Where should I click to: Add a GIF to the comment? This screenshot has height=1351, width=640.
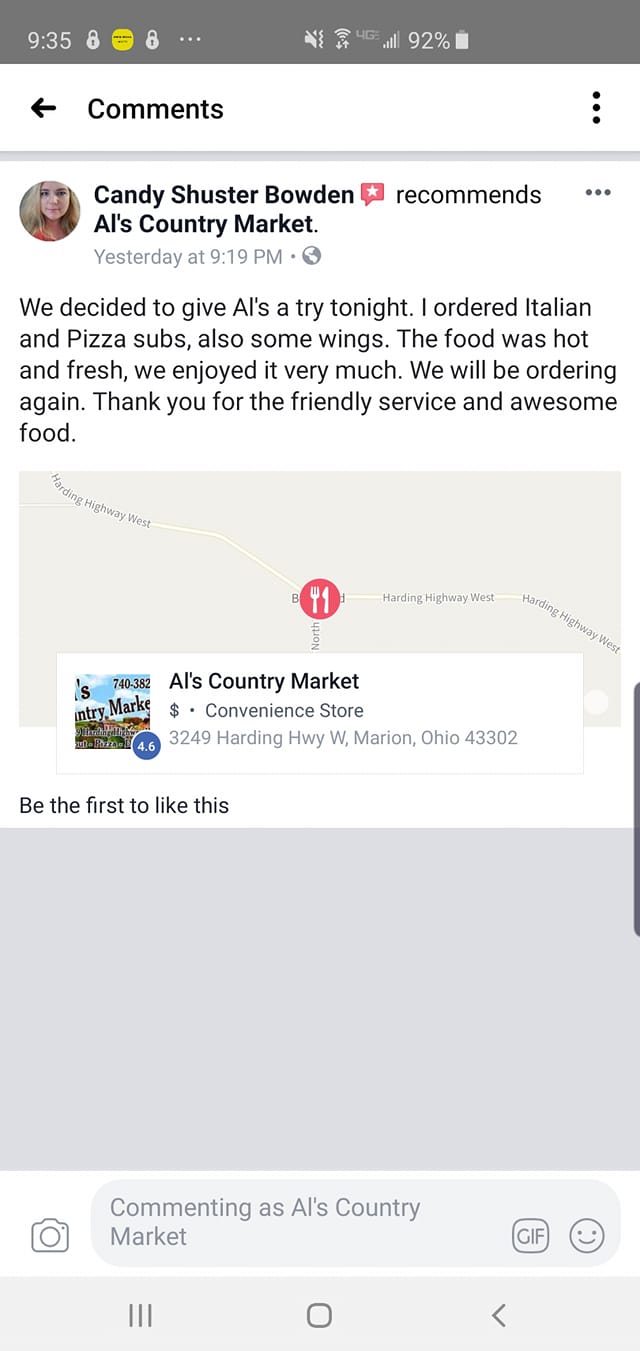tap(530, 1236)
